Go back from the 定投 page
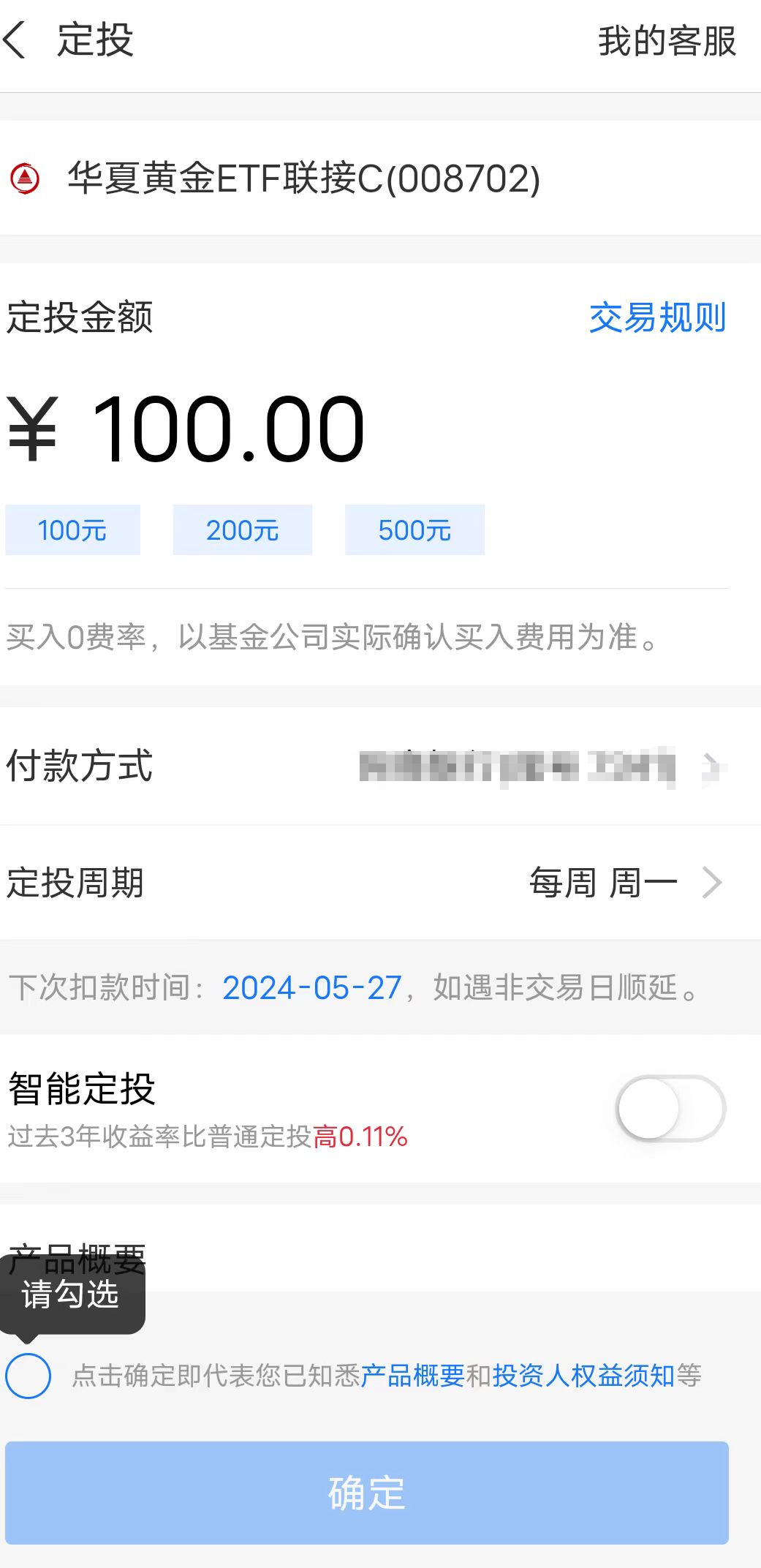This screenshot has width=761, height=1568. click(16, 40)
